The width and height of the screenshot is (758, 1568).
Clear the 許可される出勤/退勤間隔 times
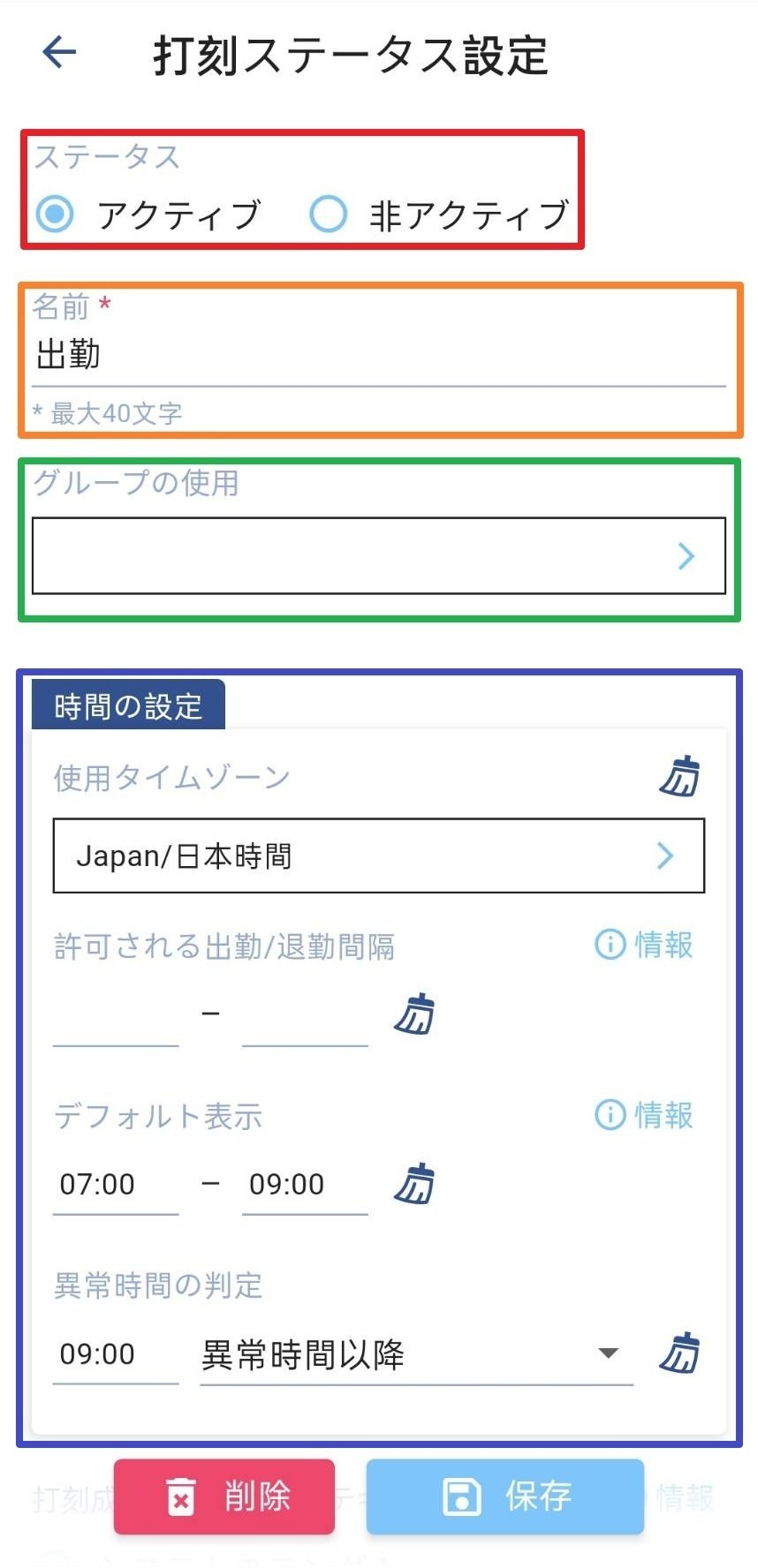point(414,1014)
